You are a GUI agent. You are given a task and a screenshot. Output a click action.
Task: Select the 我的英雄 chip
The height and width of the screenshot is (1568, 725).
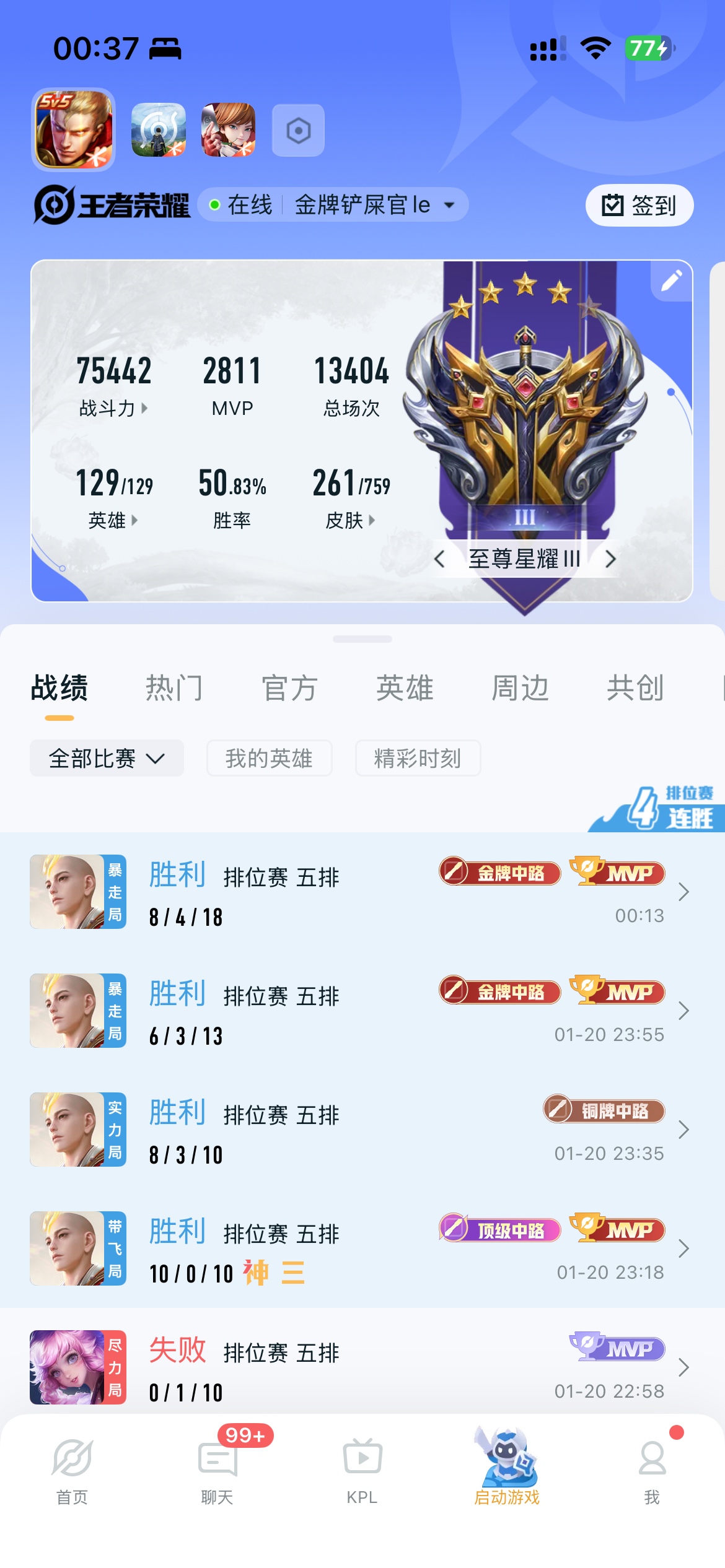pos(270,758)
